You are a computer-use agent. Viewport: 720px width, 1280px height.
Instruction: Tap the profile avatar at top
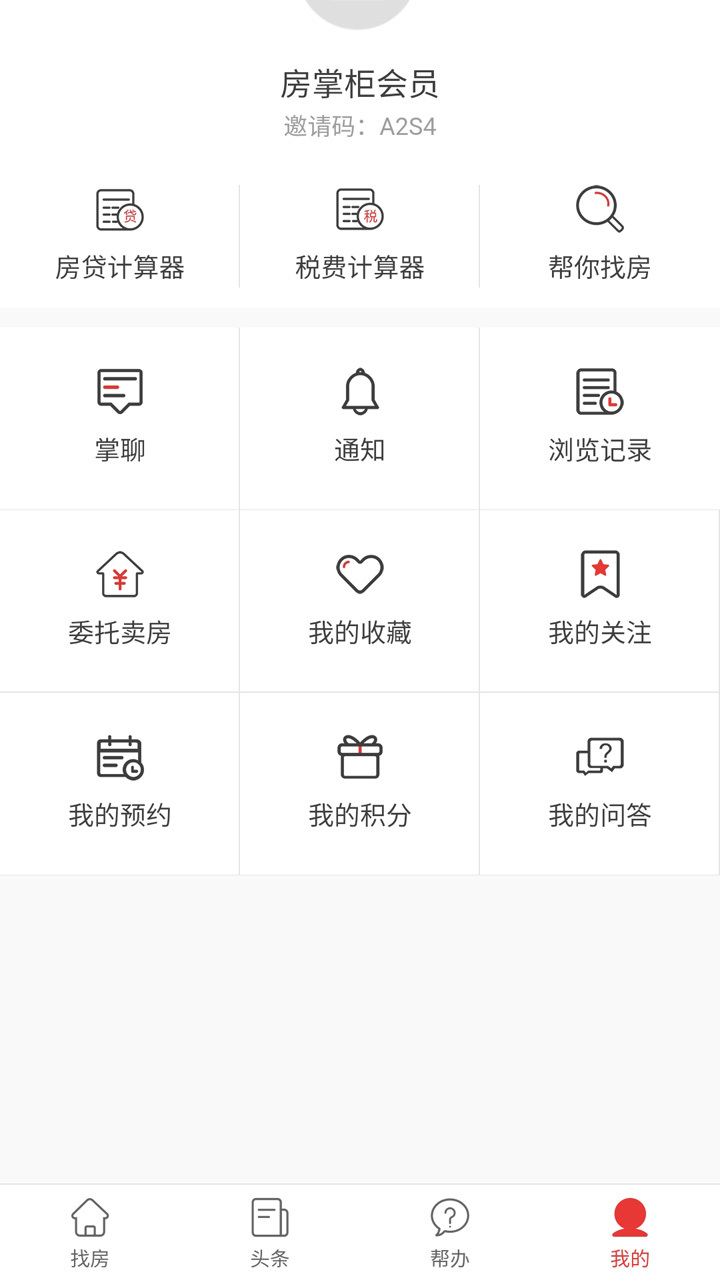(358, 10)
